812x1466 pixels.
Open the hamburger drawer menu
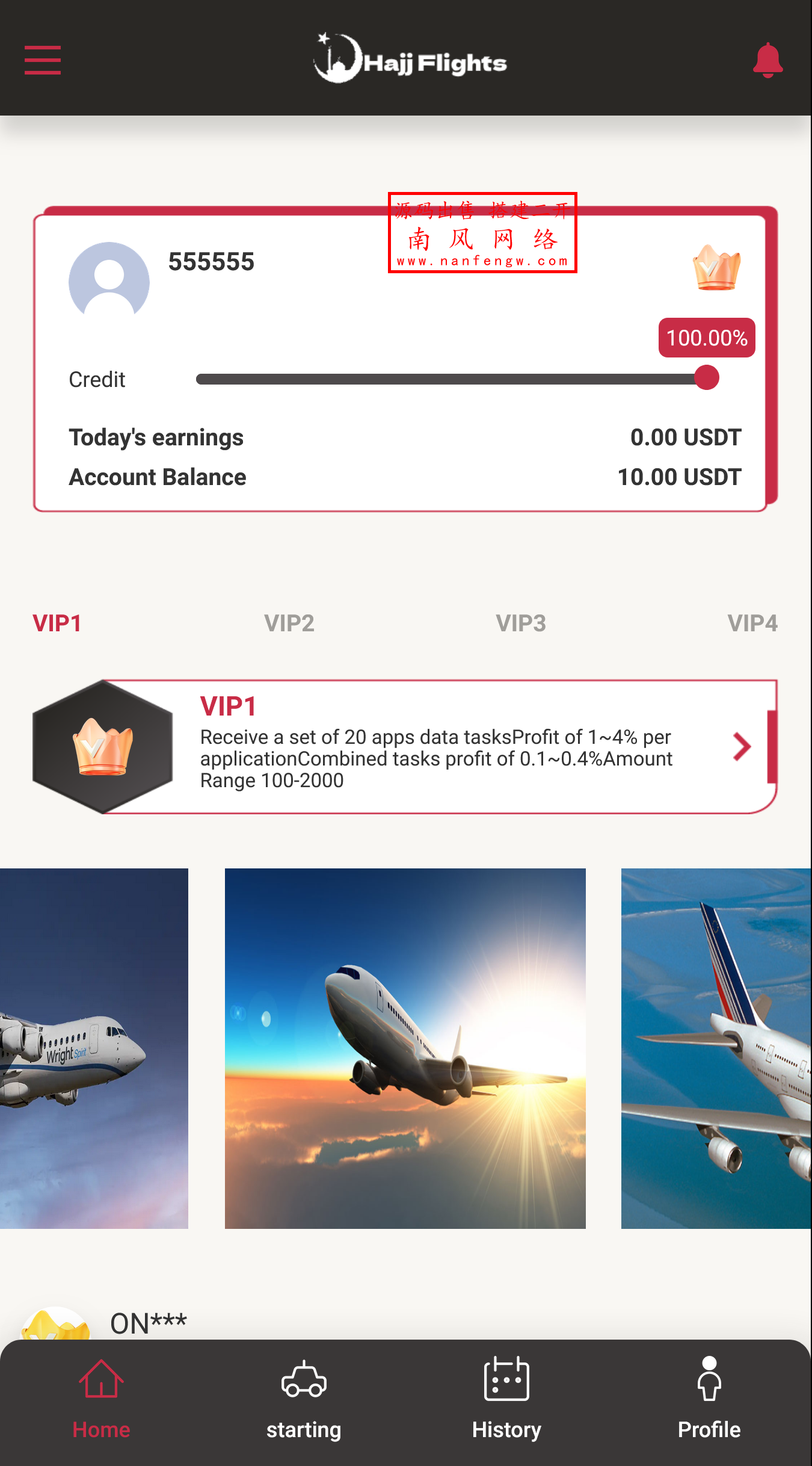(x=42, y=60)
